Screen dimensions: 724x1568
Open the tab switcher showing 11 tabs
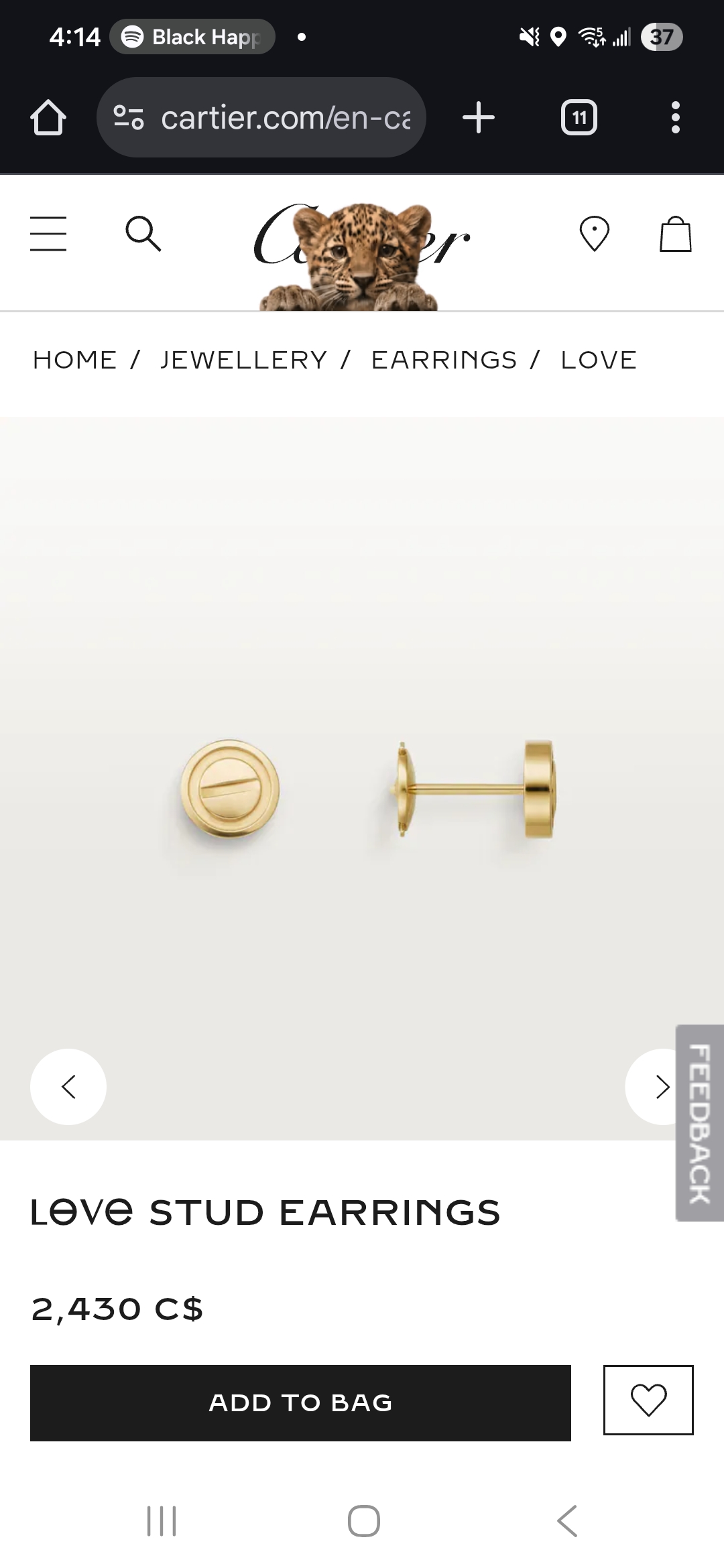[x=579, y=118]
